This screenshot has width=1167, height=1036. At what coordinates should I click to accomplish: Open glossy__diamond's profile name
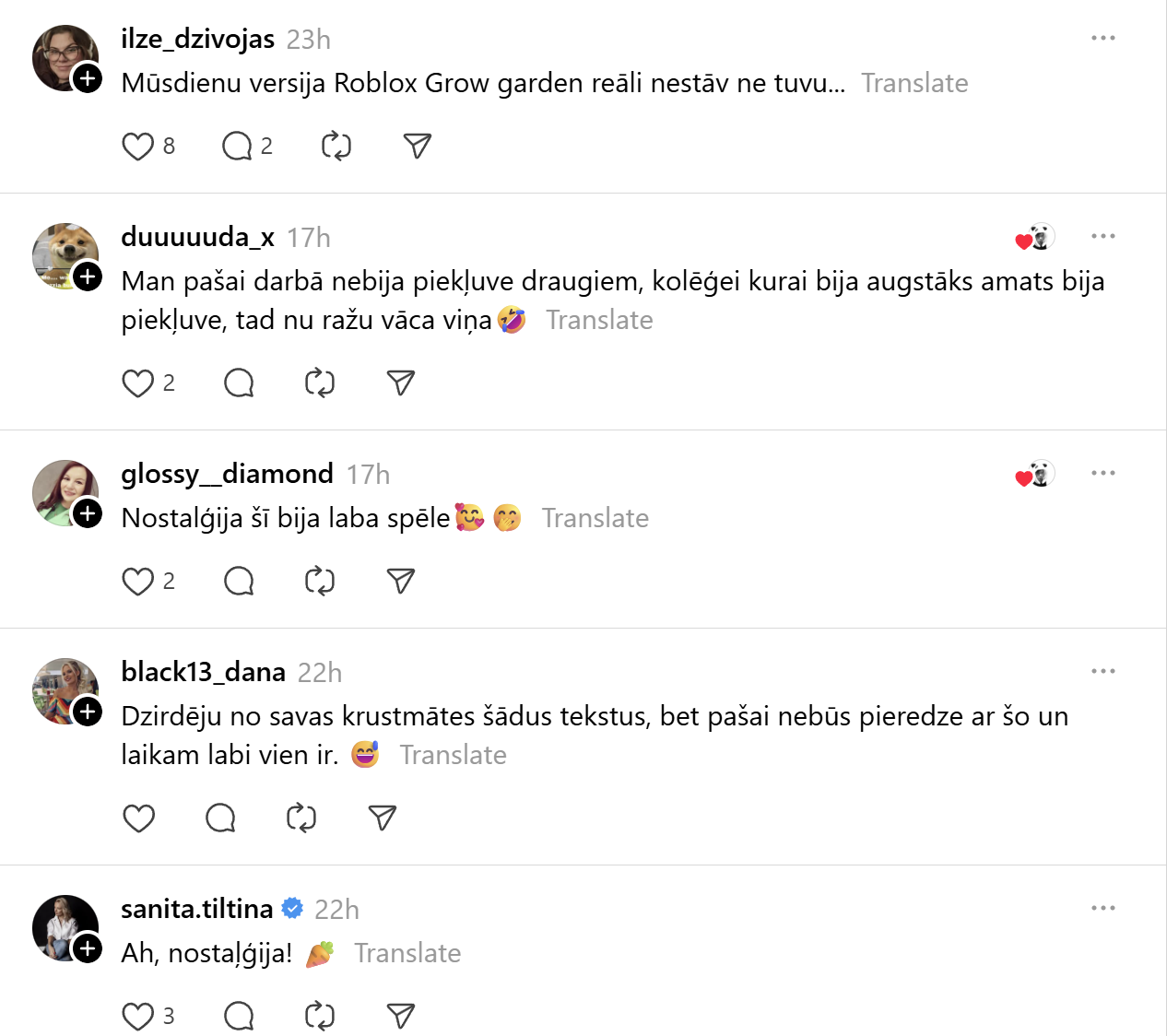(x=227, y=474)
